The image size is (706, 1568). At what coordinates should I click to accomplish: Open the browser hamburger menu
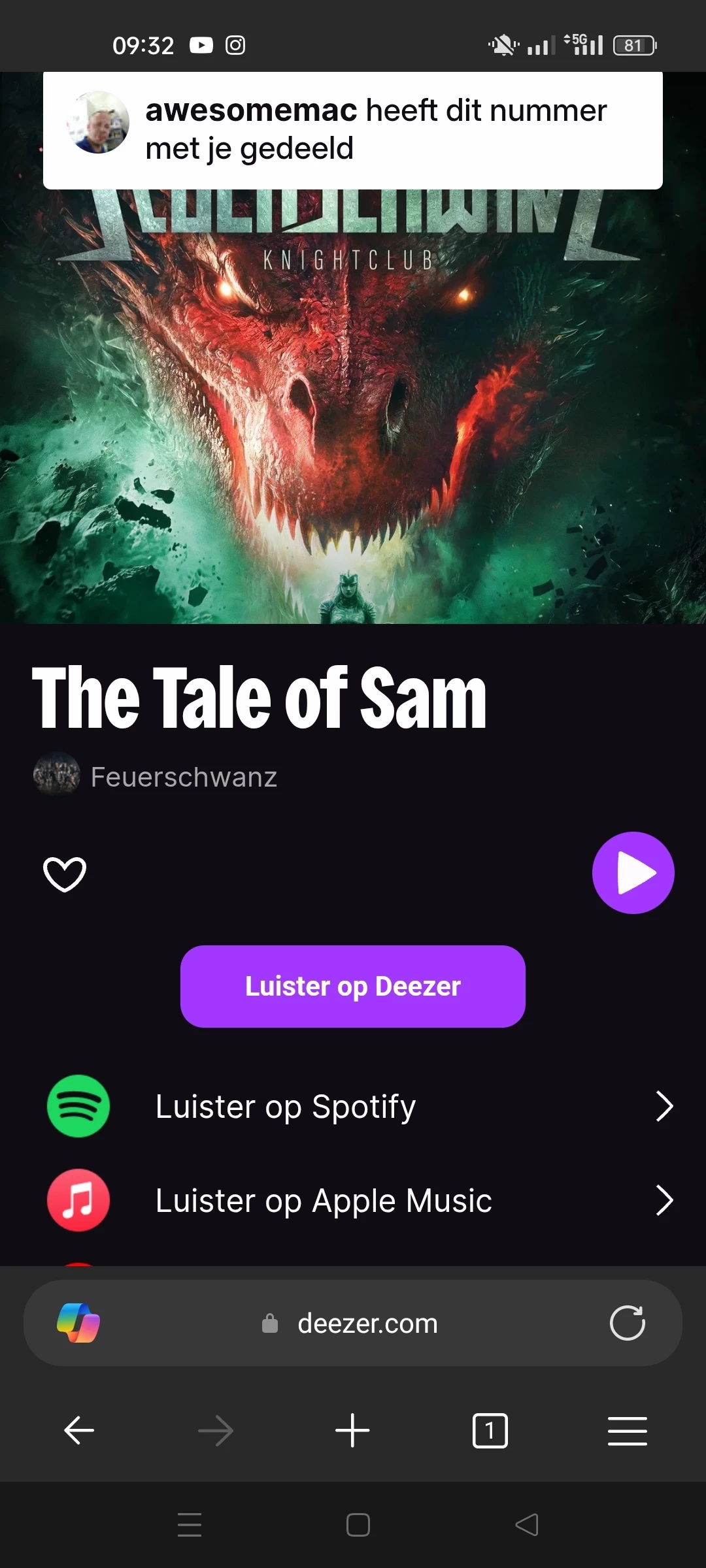[x=627, y=1431]
